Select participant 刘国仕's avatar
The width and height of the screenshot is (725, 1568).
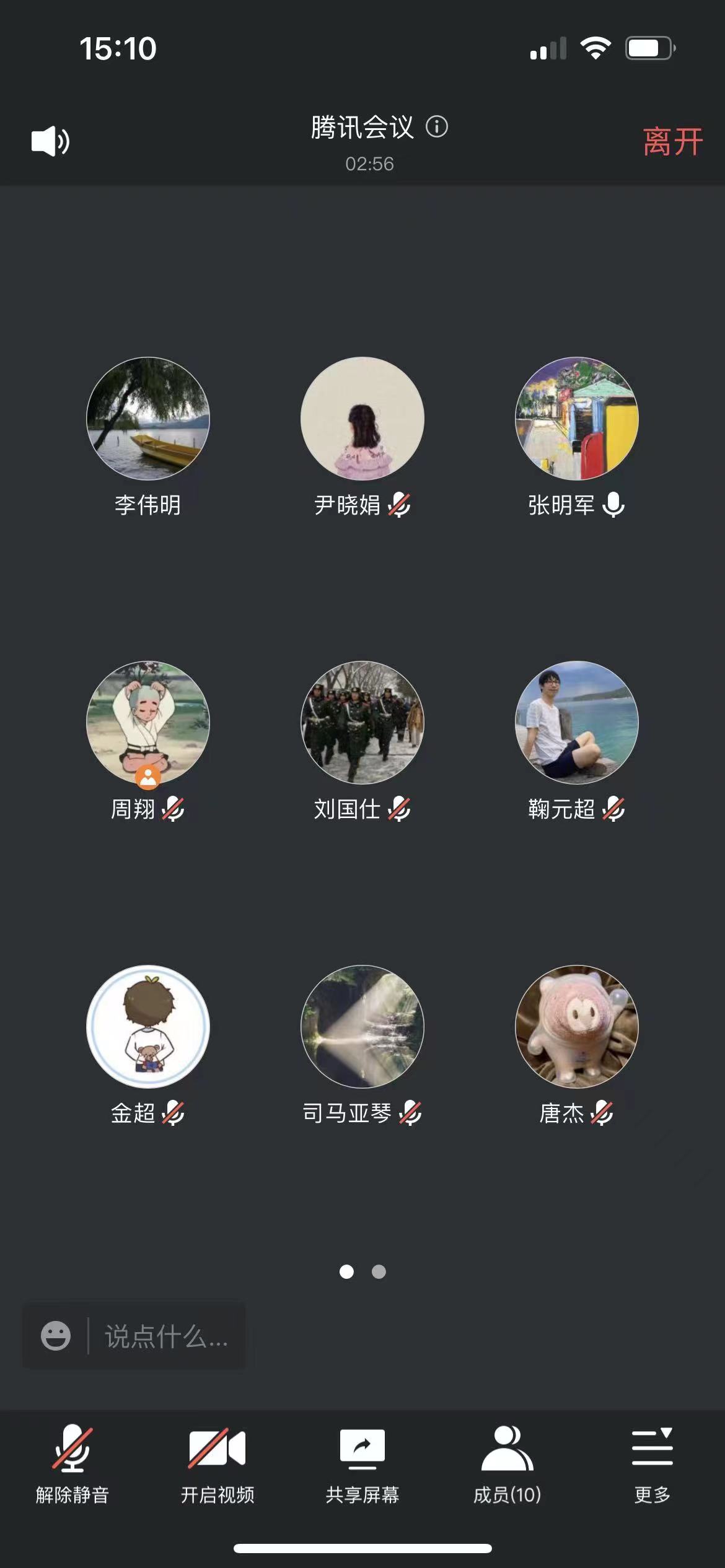click(362, 723)
